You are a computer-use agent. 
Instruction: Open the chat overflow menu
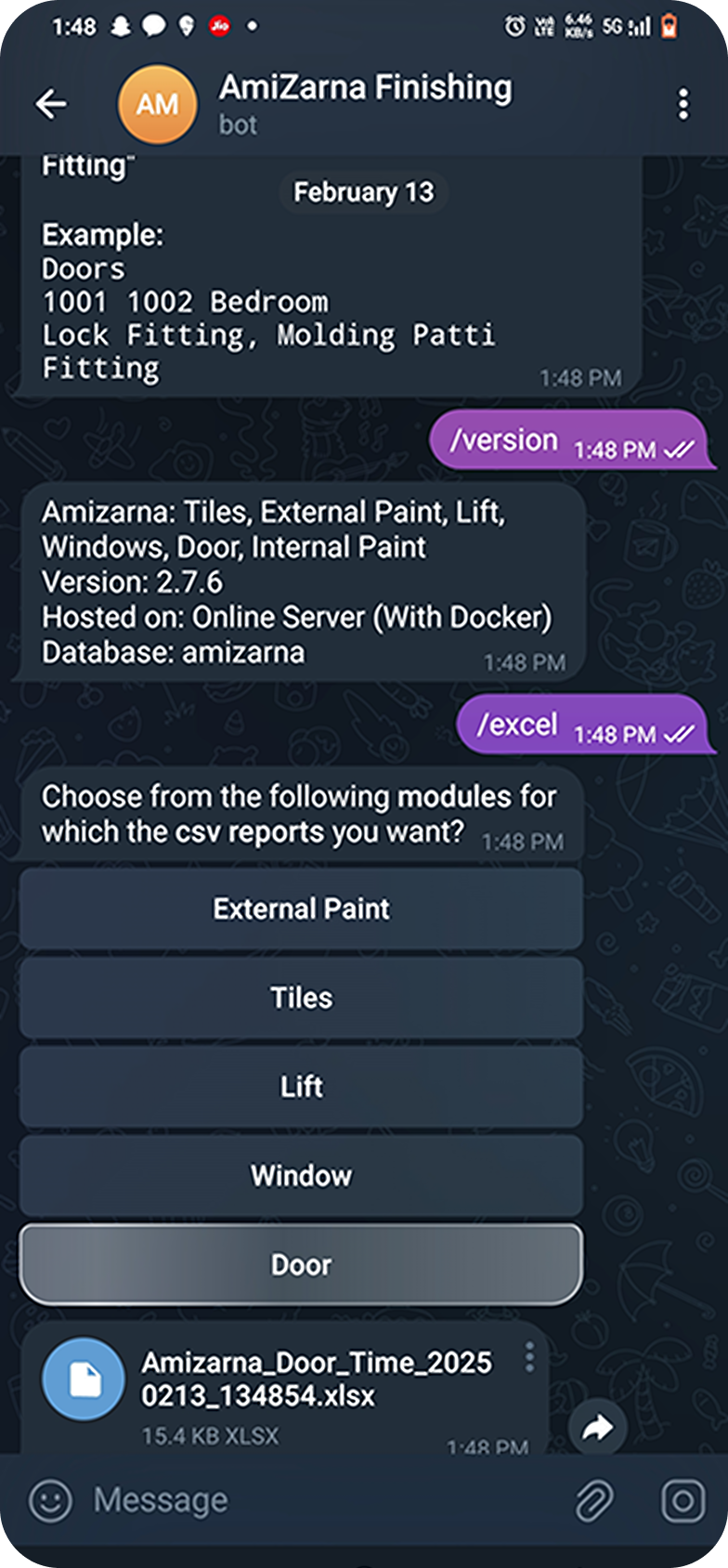(682, 104)
